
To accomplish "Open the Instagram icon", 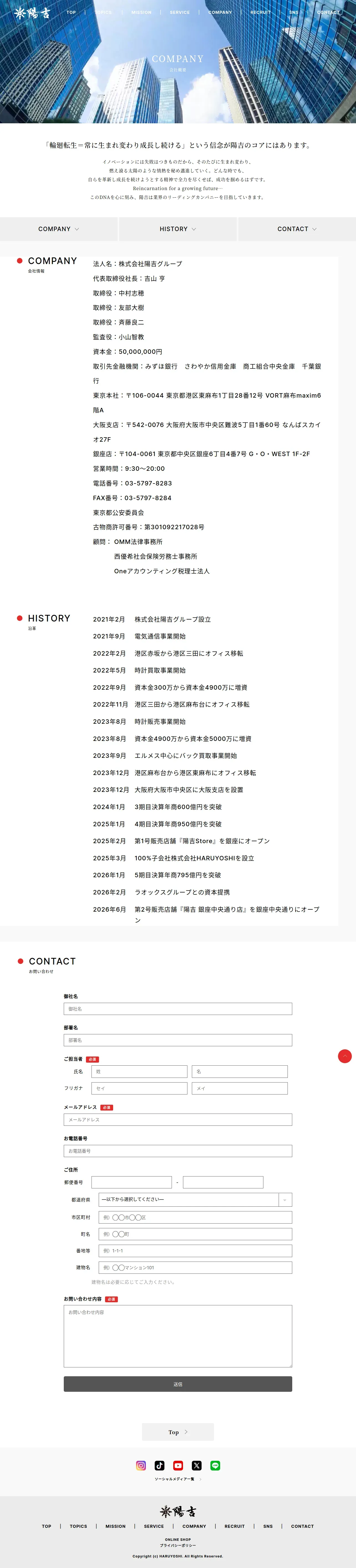I will 141,1466.
